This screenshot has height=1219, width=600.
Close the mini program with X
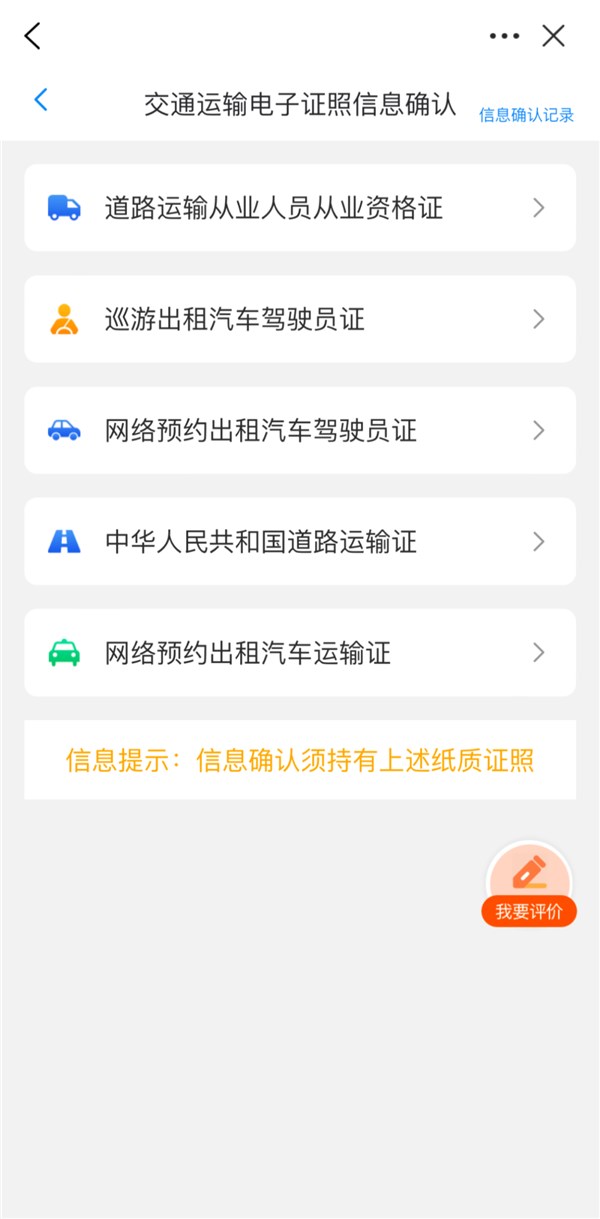tap(553, 36)
